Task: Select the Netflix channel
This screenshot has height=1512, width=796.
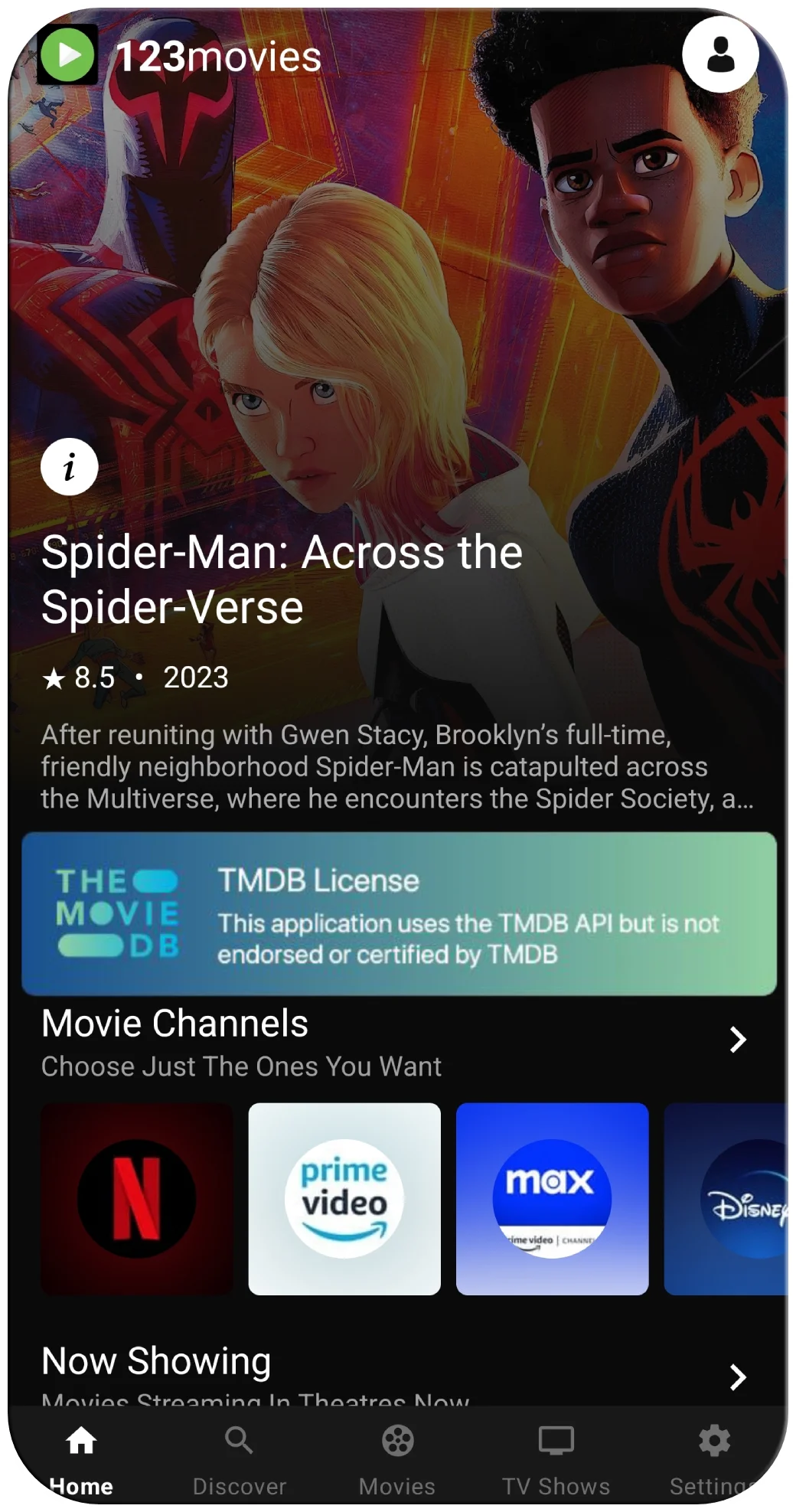Action: point(135,1198)
